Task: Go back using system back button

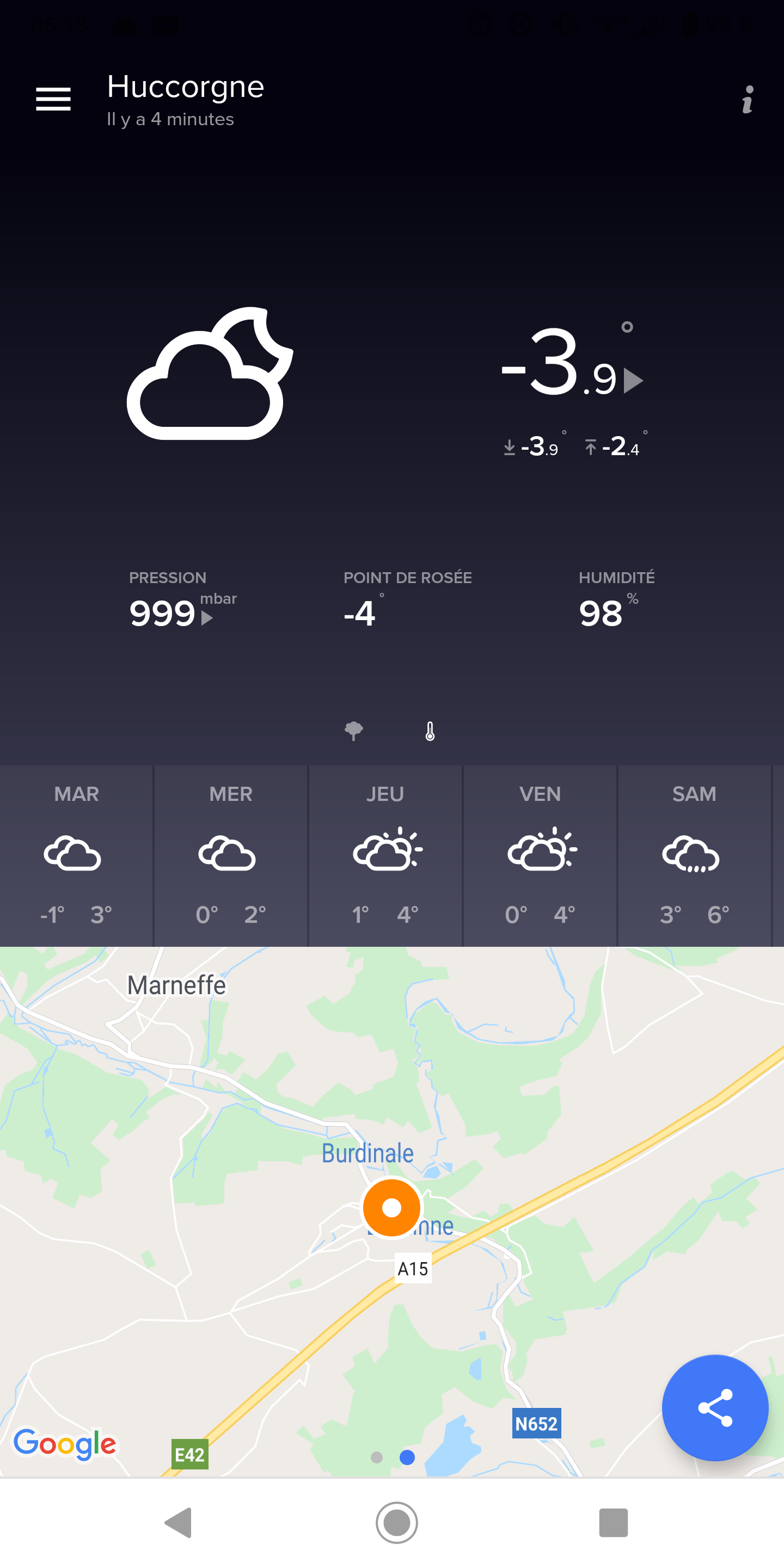Action: [179, 1522]
